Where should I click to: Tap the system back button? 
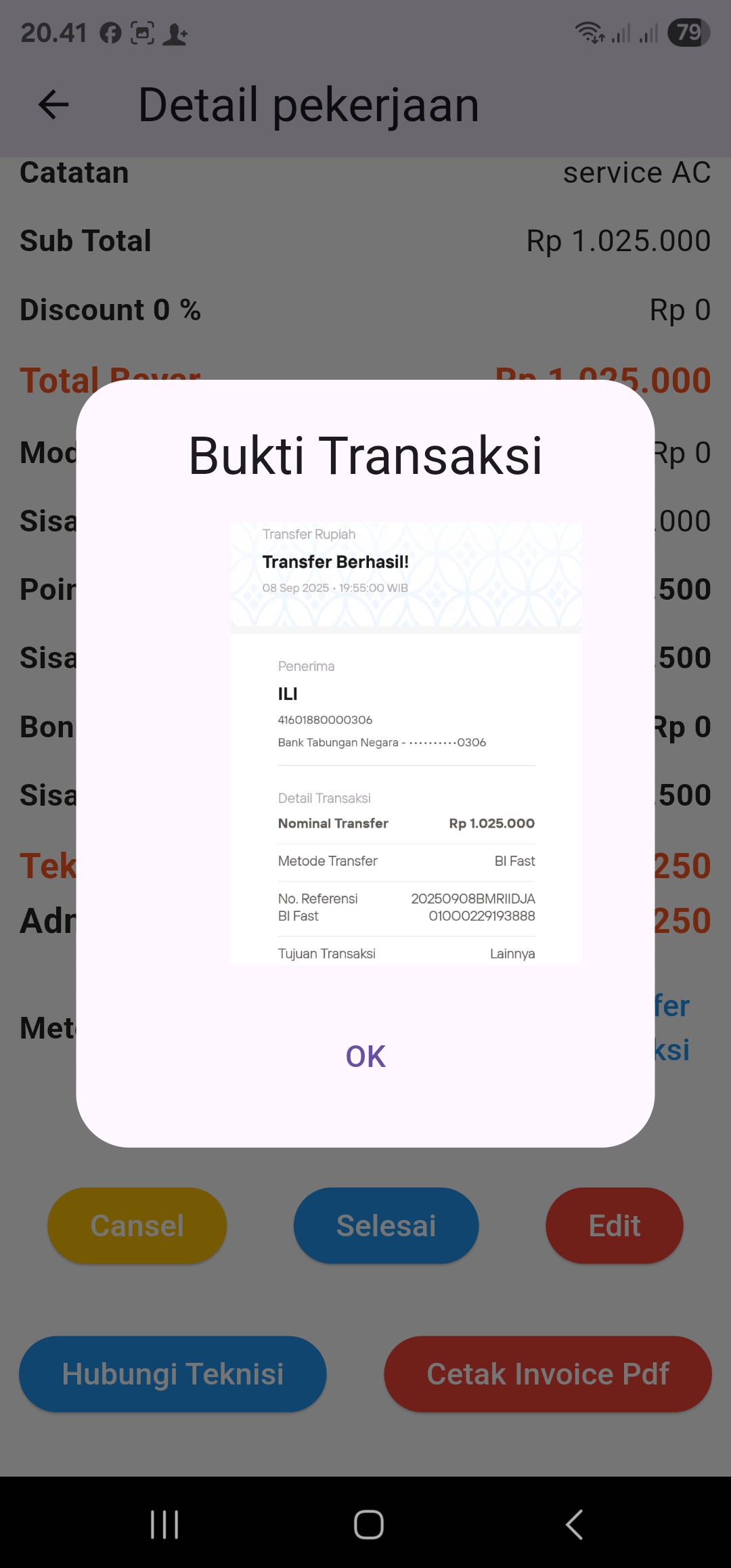pyautogui.click(x=574, y=1525)
